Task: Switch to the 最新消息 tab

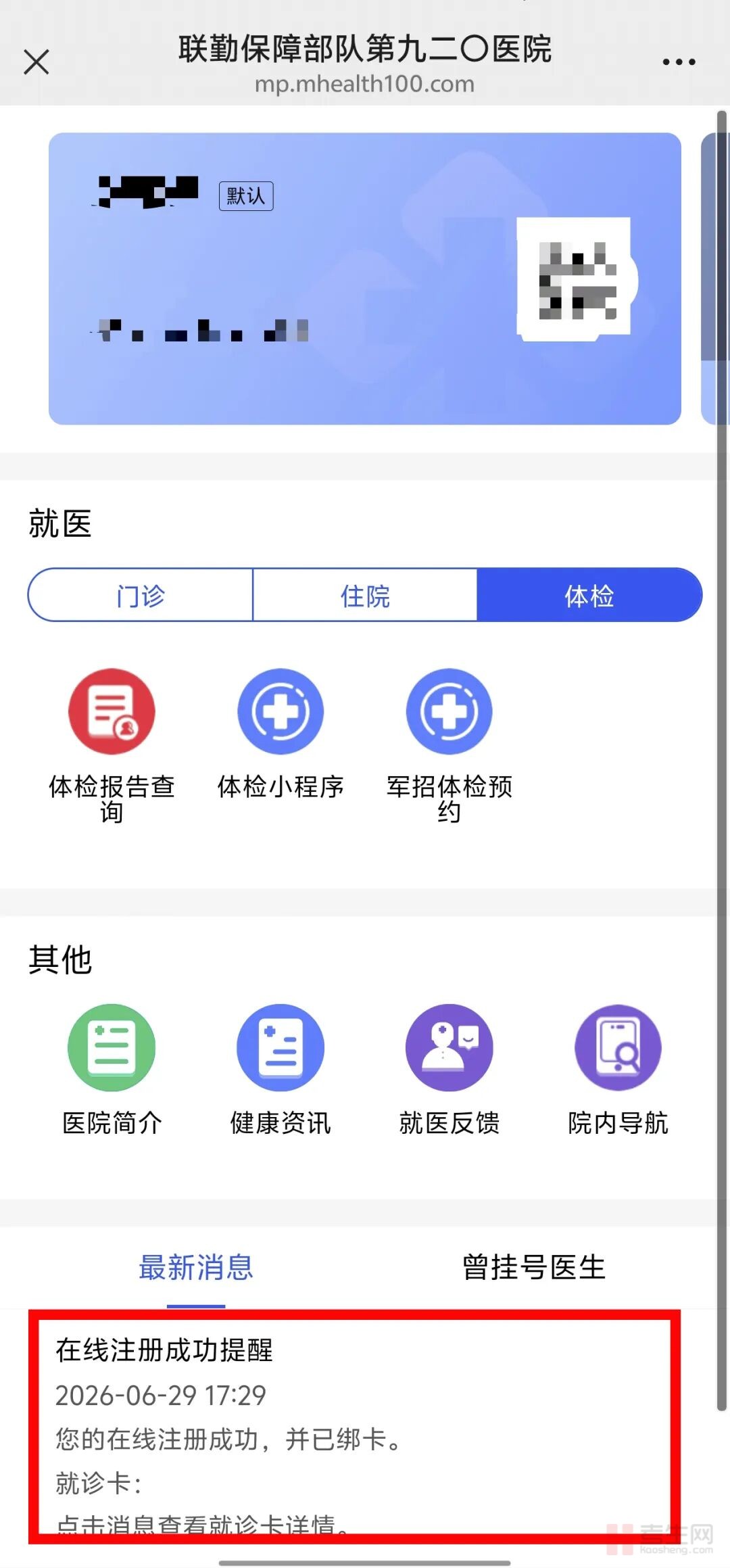Action: [x=196, y=1267]
